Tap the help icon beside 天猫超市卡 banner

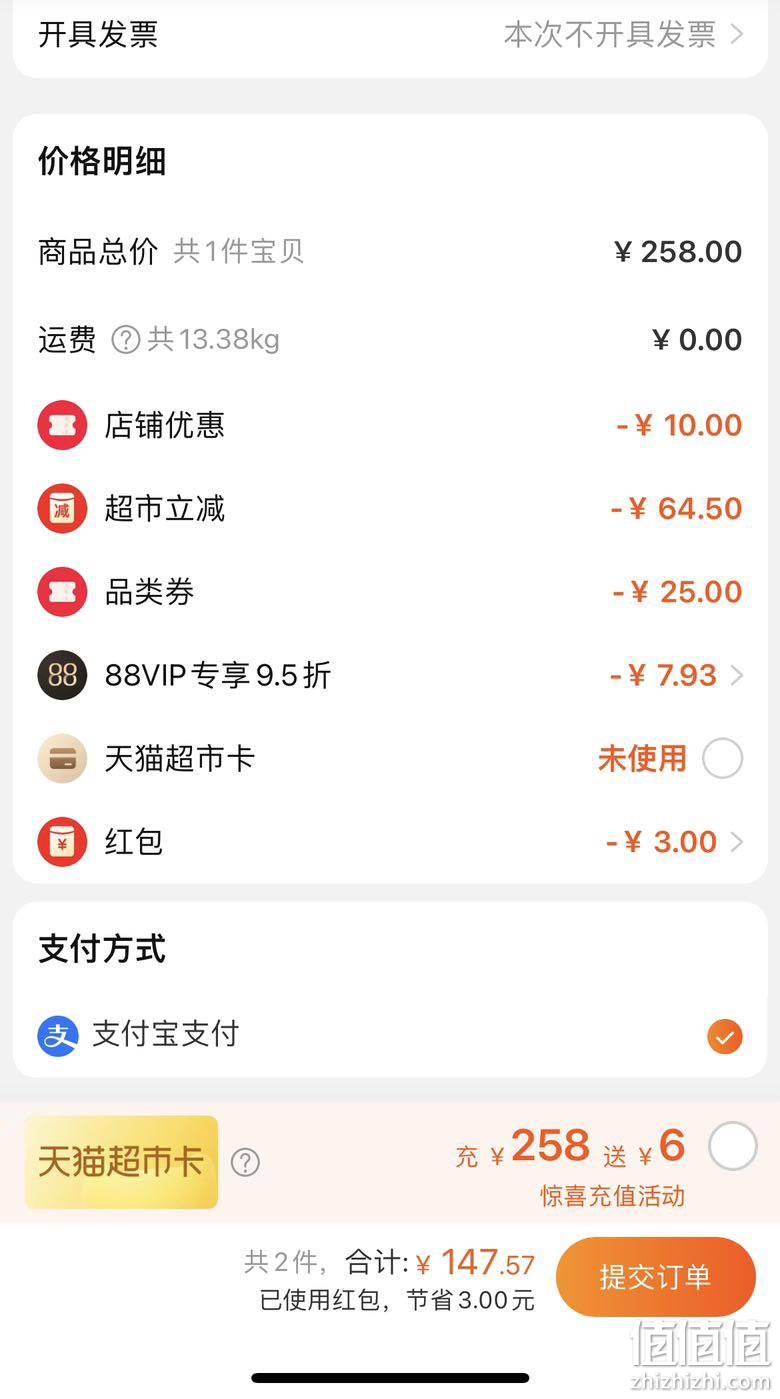pos(245,1162)
